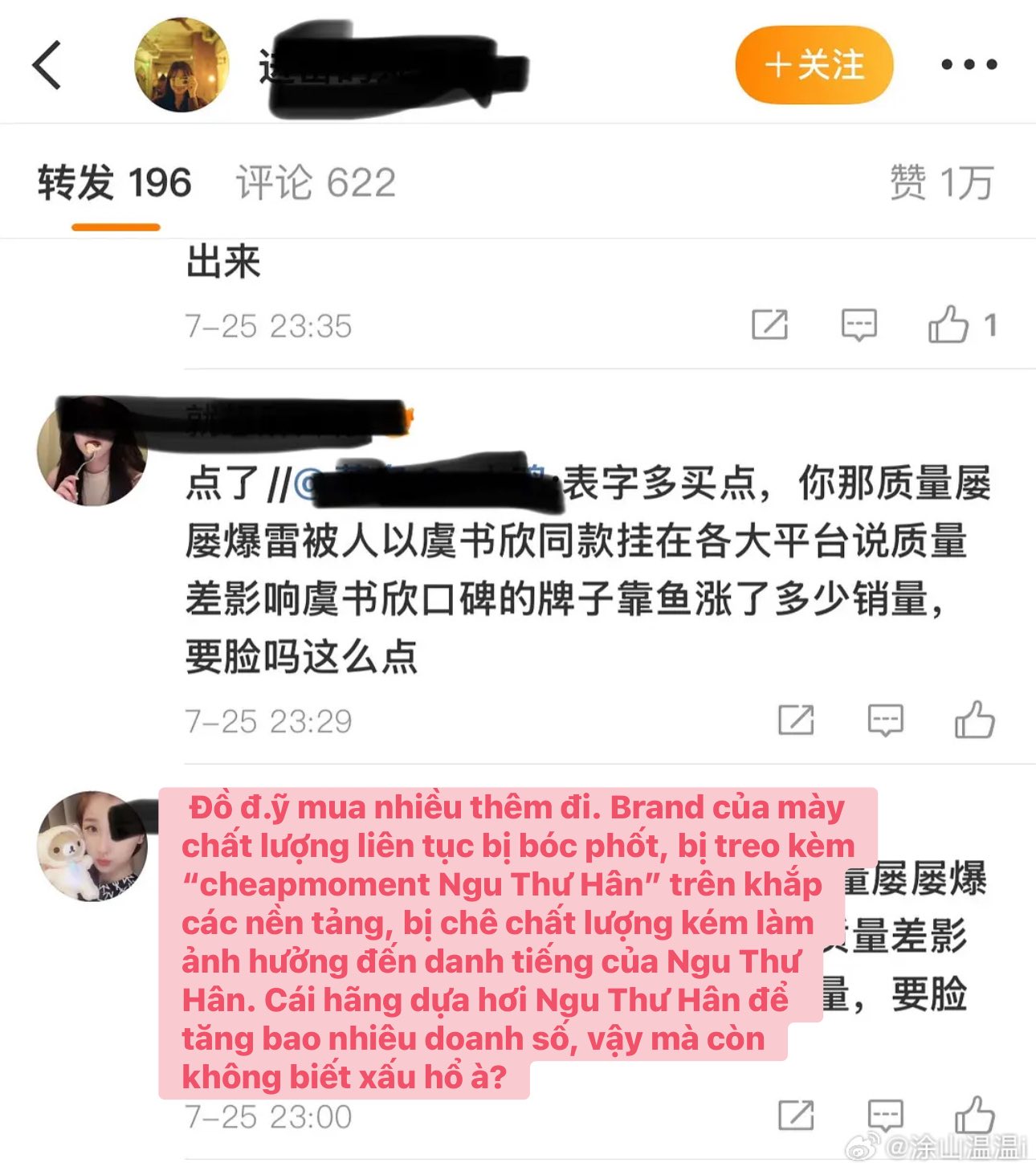Repost the 7-25 23:35 comment
1036x1171 pixels.
pos(769,324)
